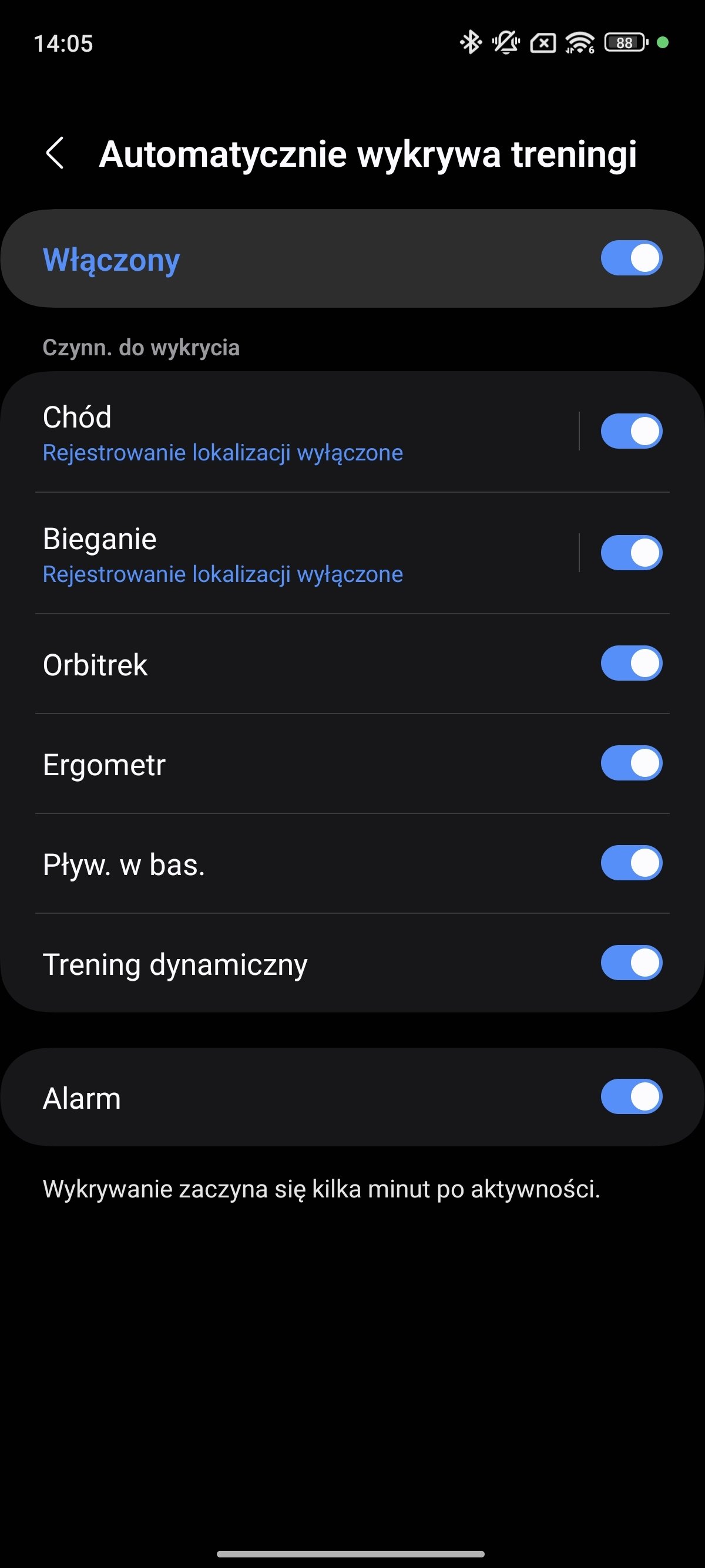Image resolution: width=705 pixels, height=1568 pixels.
Task: Disable Trening dynamiczny toggle
Action: click(x=632, y=963)
